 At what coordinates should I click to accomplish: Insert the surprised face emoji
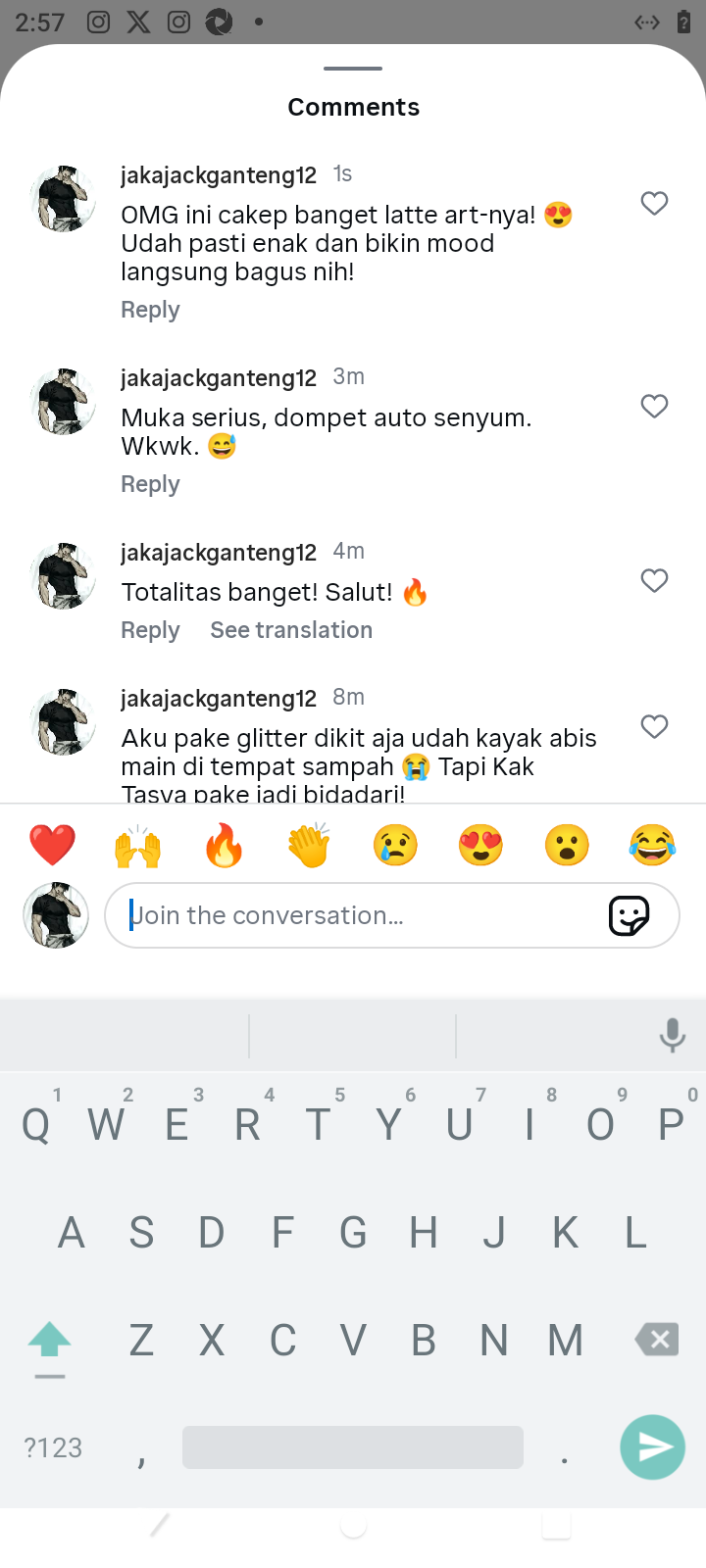[x=567, y=845]
